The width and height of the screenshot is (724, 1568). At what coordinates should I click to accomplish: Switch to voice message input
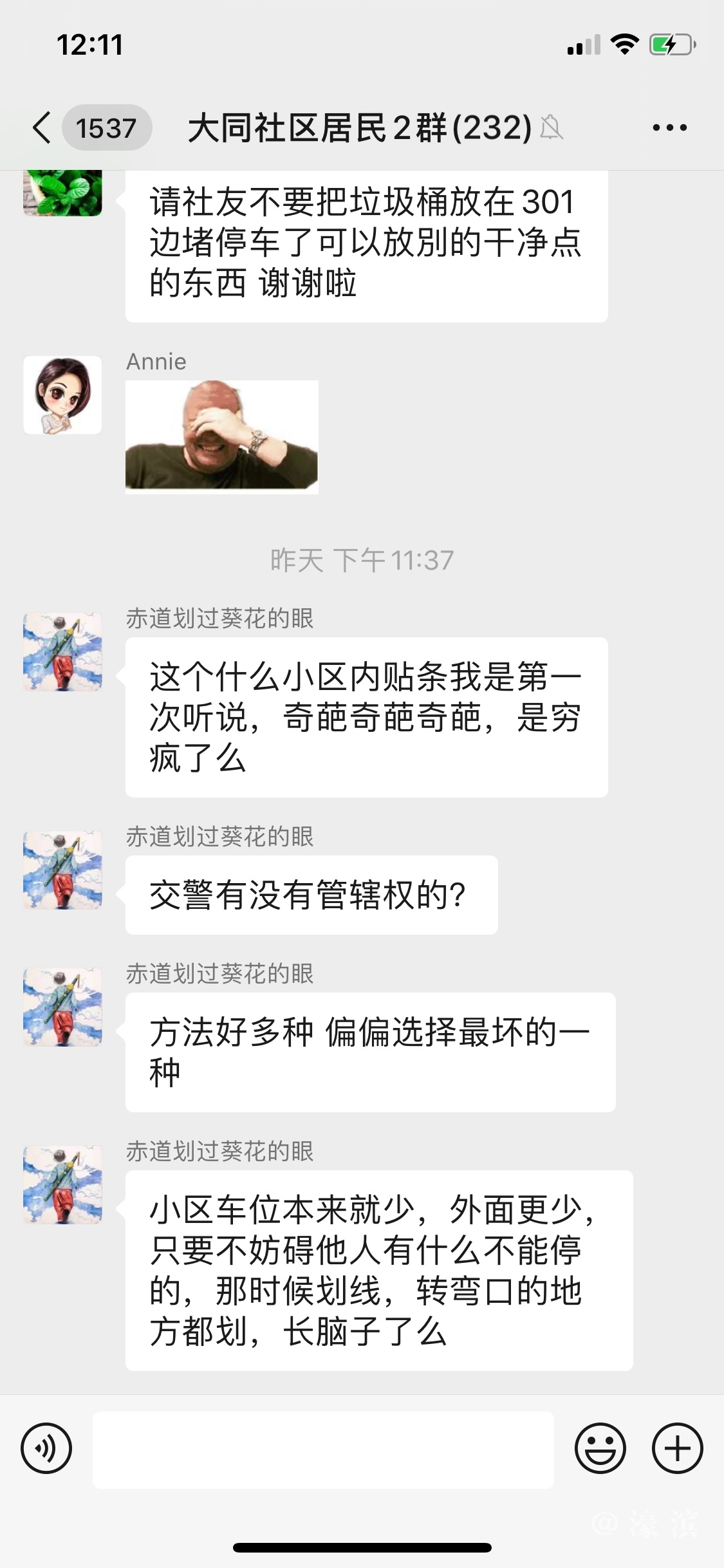point(46,1448)
